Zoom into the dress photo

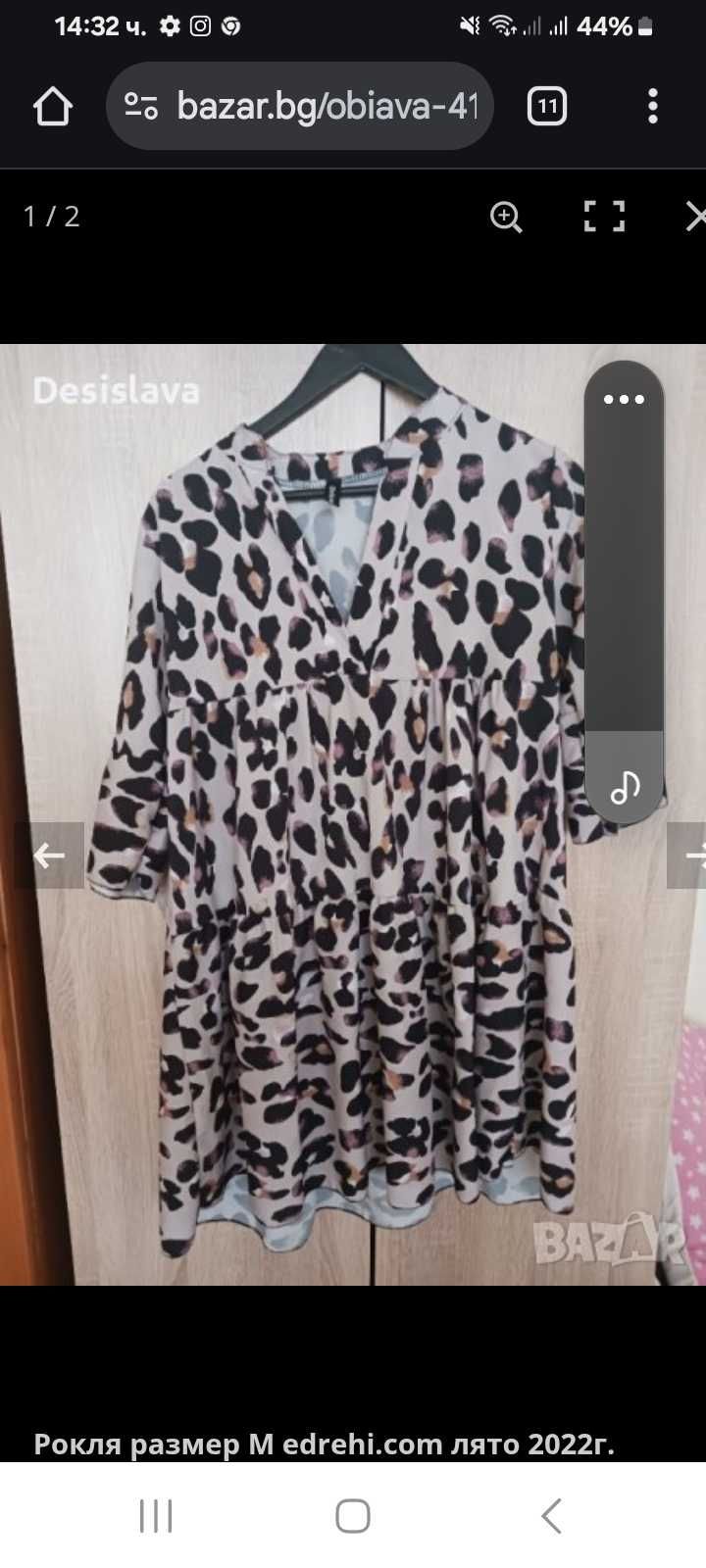[x=506, y=217]
